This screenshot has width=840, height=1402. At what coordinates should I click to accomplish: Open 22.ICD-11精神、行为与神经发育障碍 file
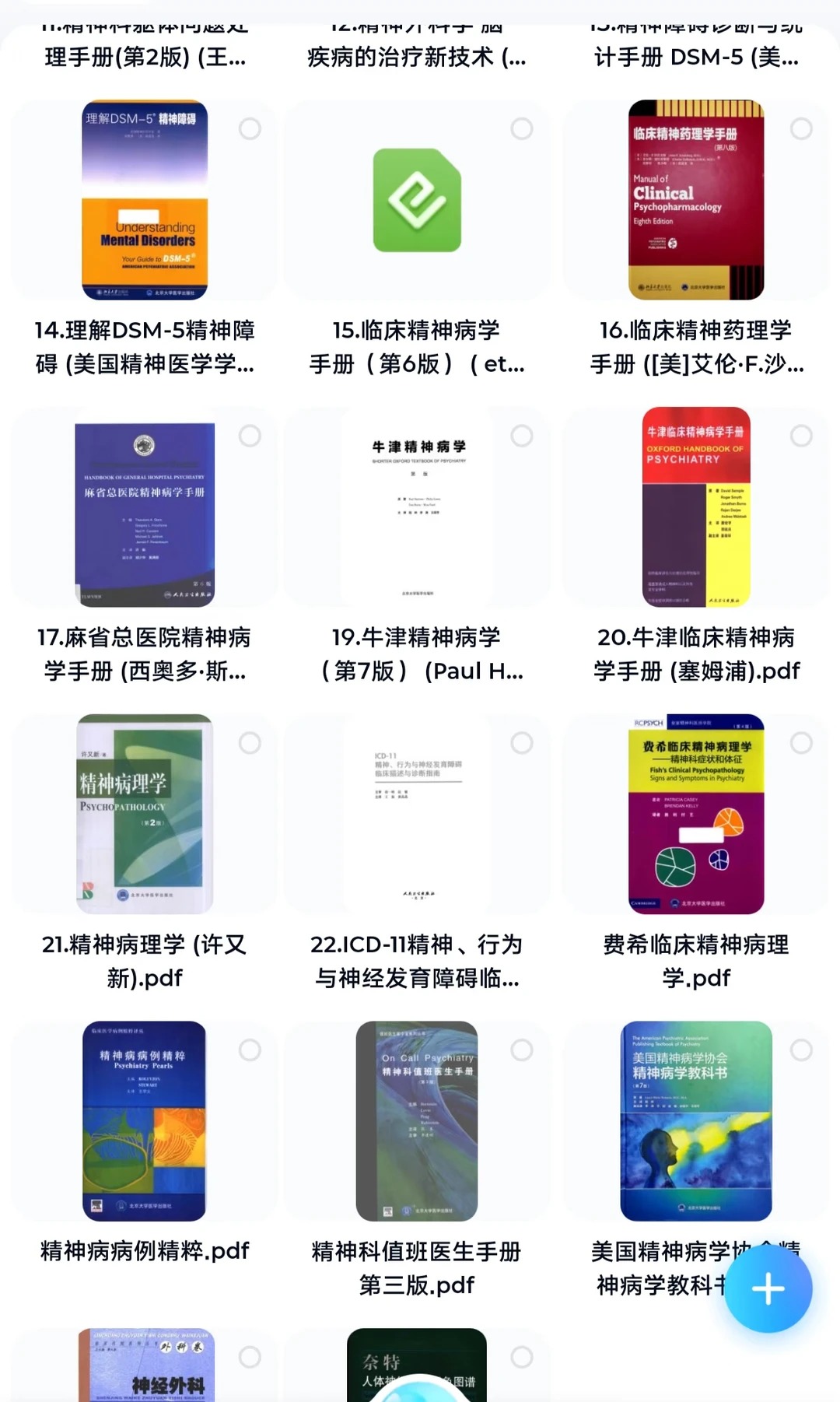417,814
